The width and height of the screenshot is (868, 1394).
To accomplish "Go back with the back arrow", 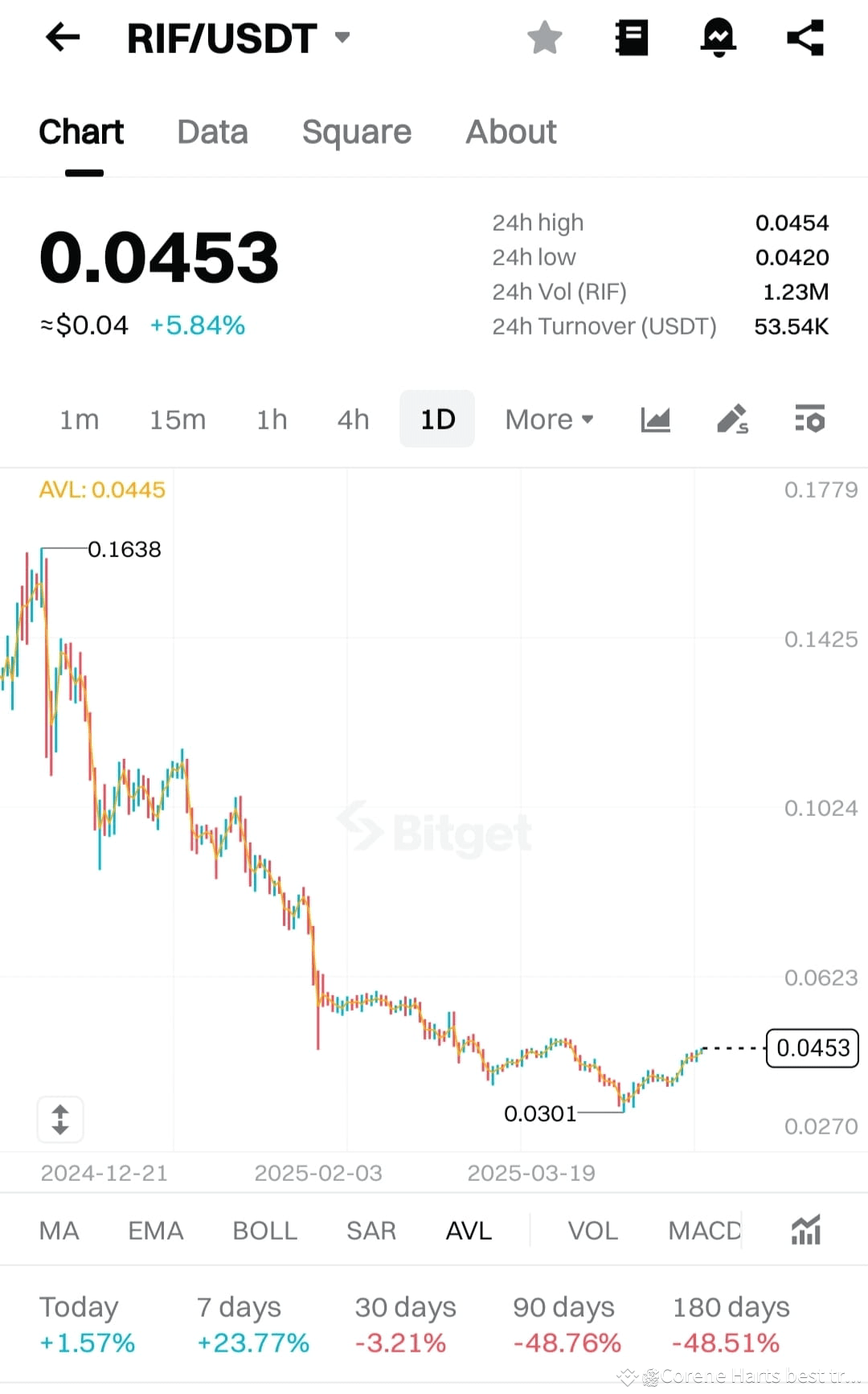I will tap(63, 37).
